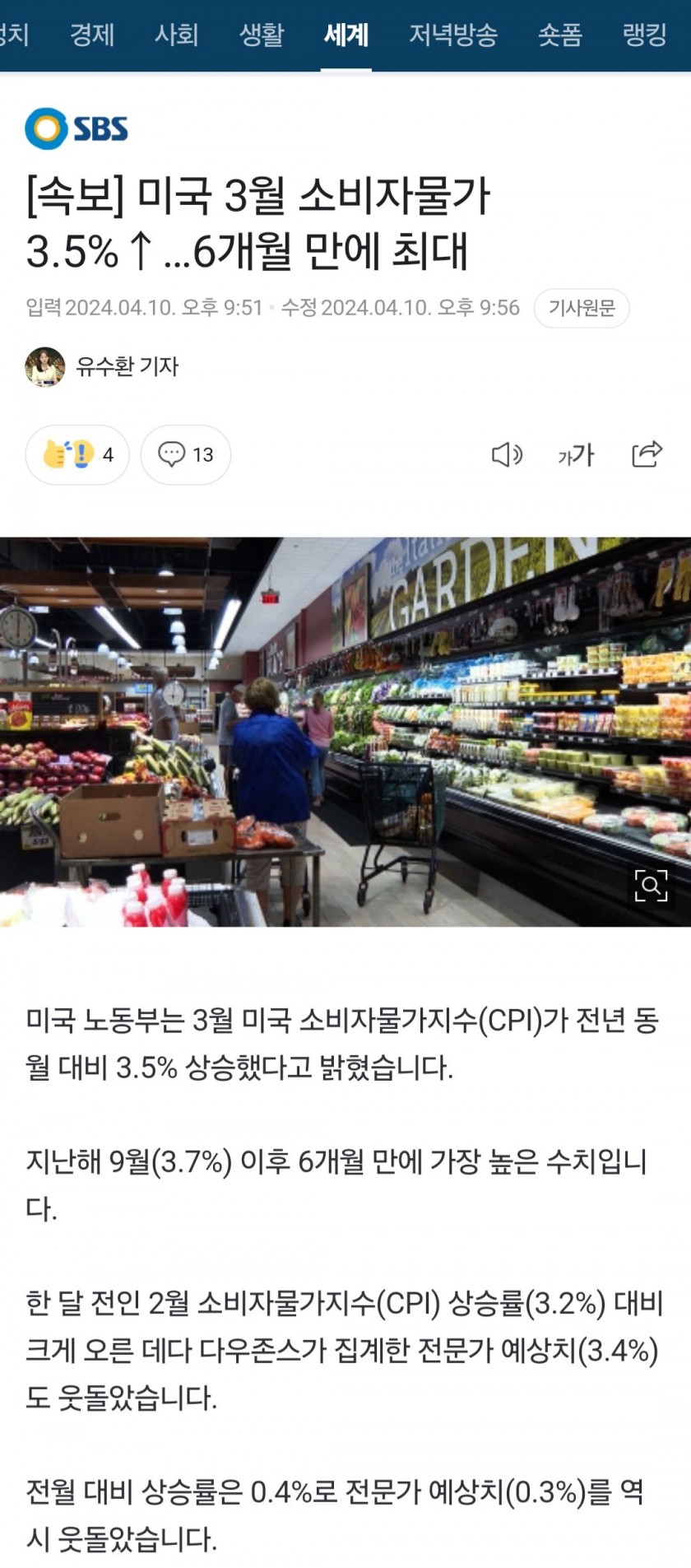
Task: Open the 숏폼 tab
Action: pyautogui.click(x=560, y=35)
